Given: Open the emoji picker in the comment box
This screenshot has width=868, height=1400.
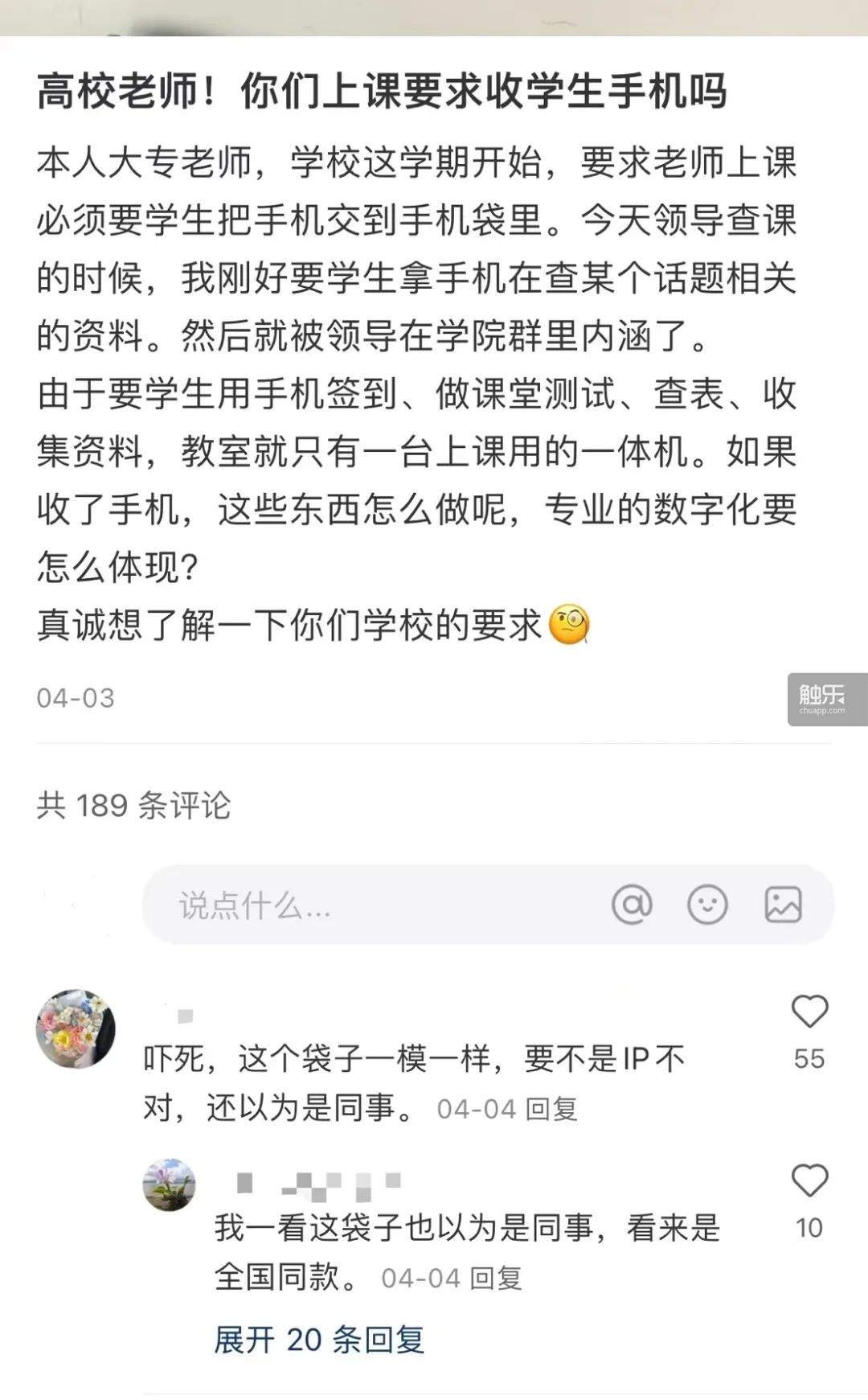Looking at the screenshot, I should click(707, 905).
